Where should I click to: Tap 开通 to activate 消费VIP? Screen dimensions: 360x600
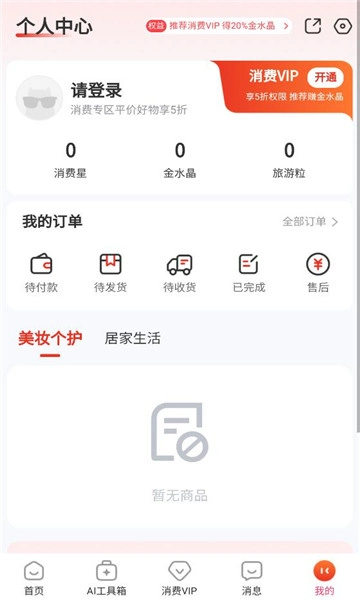[x=325, y=77]
